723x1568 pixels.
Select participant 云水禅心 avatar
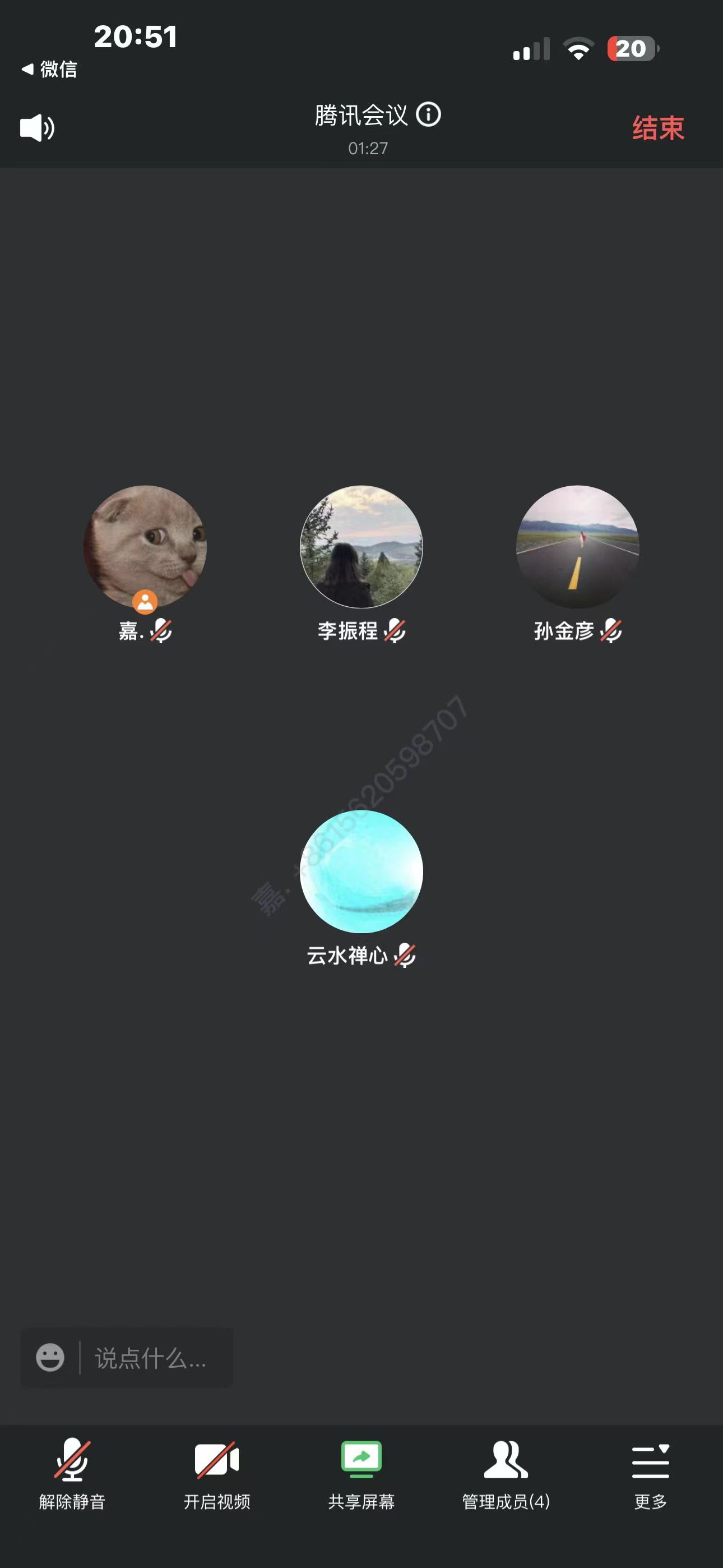(x=361, y=871)
